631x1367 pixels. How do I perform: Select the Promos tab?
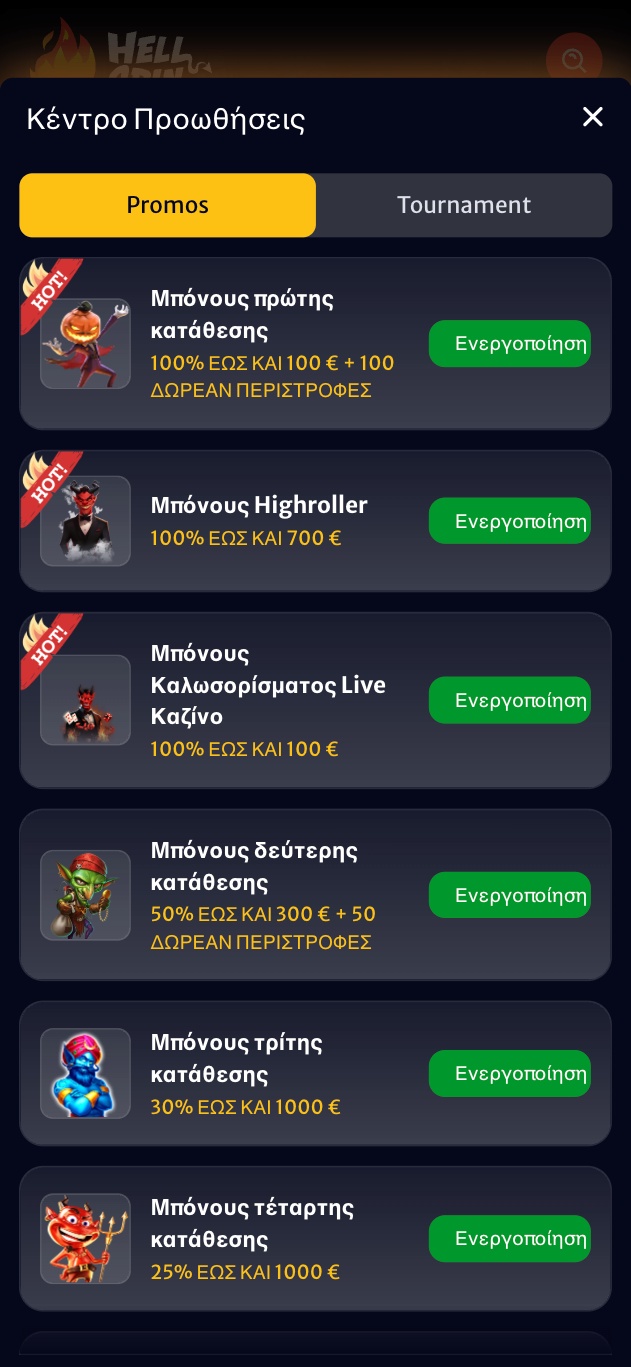[168, 205]
